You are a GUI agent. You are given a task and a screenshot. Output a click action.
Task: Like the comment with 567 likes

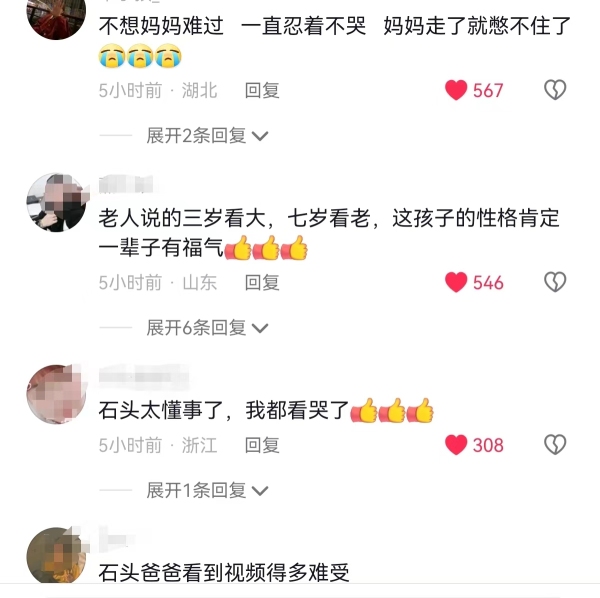pos(457,90)
